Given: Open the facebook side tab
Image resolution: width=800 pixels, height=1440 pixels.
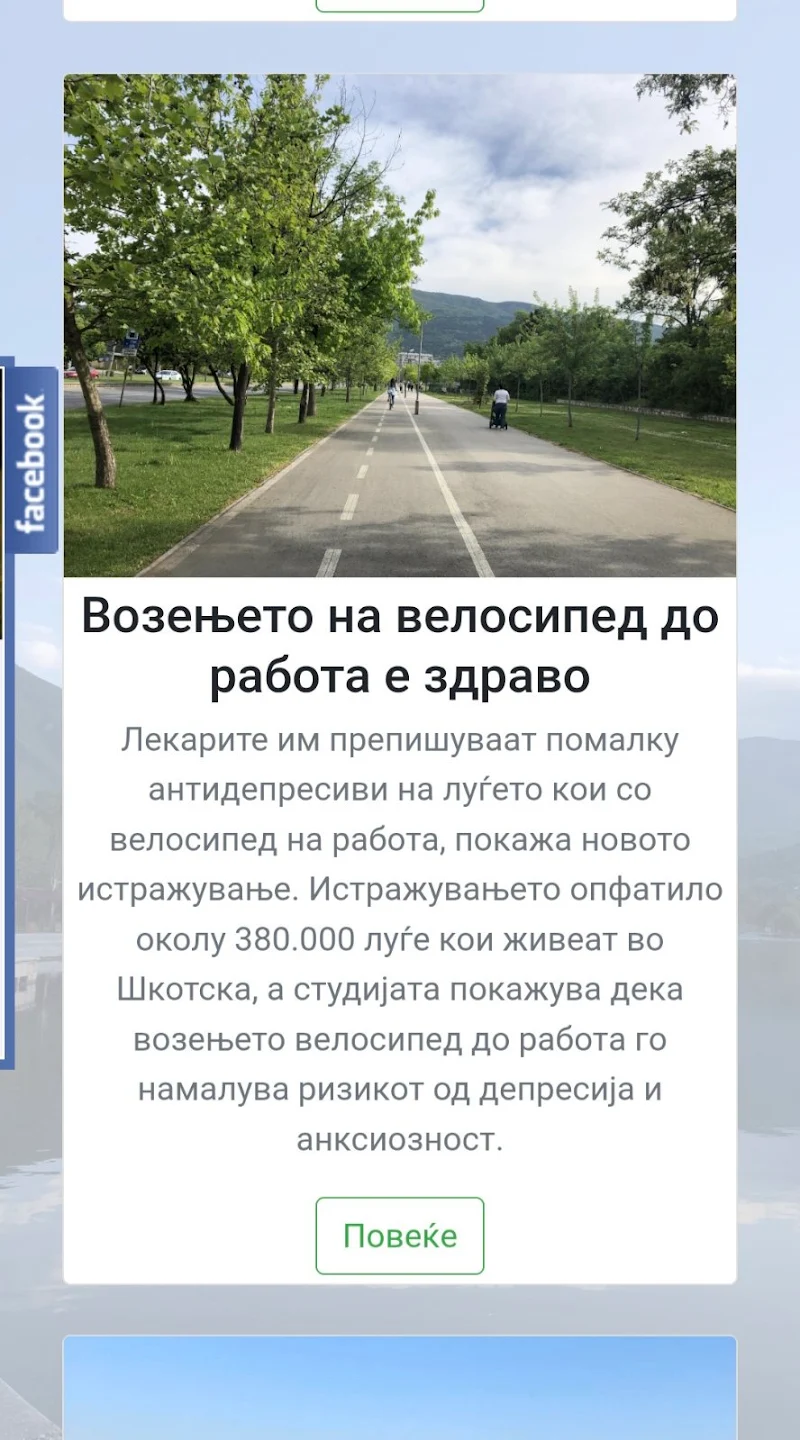Looking at the screenshot, I should [31, 461].
